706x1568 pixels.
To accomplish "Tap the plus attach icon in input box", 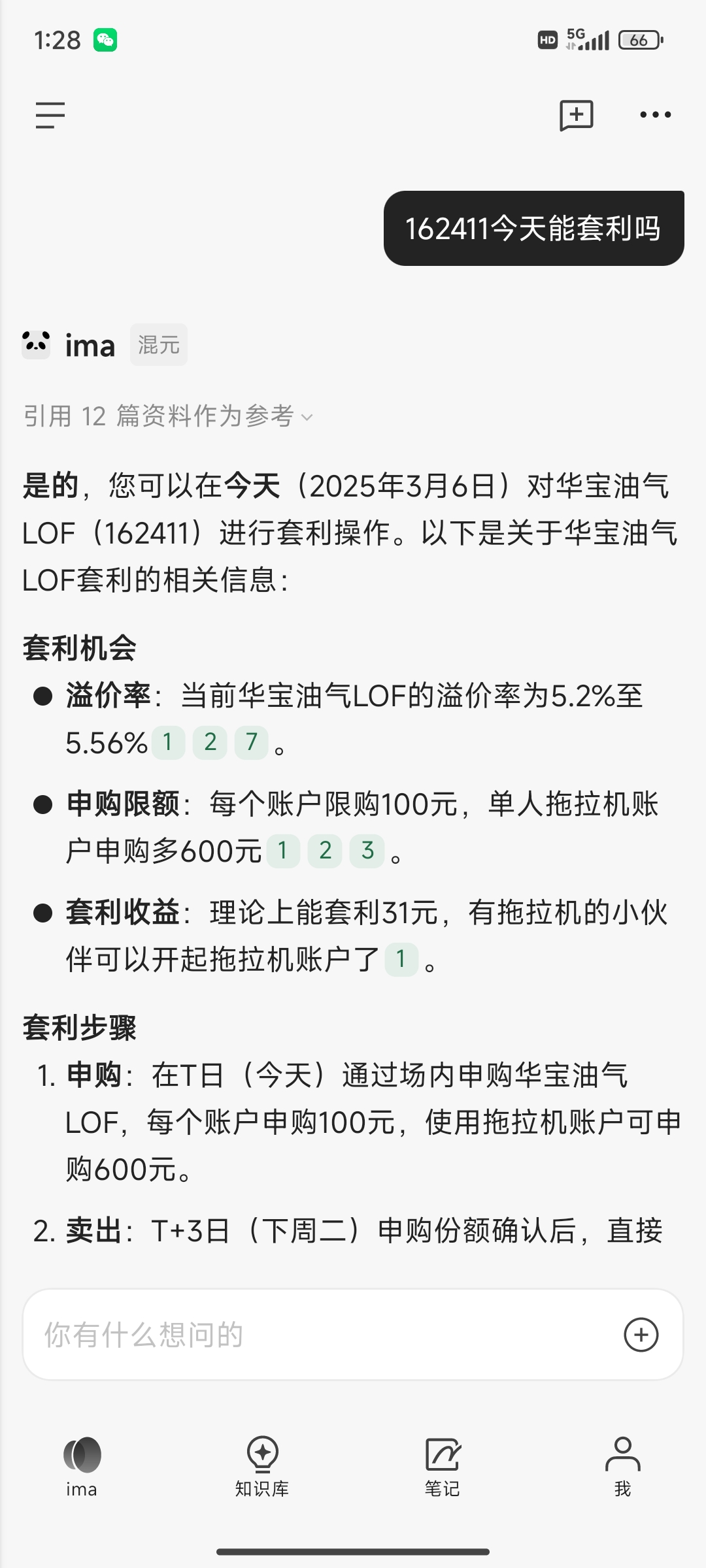I will 641,1335.
